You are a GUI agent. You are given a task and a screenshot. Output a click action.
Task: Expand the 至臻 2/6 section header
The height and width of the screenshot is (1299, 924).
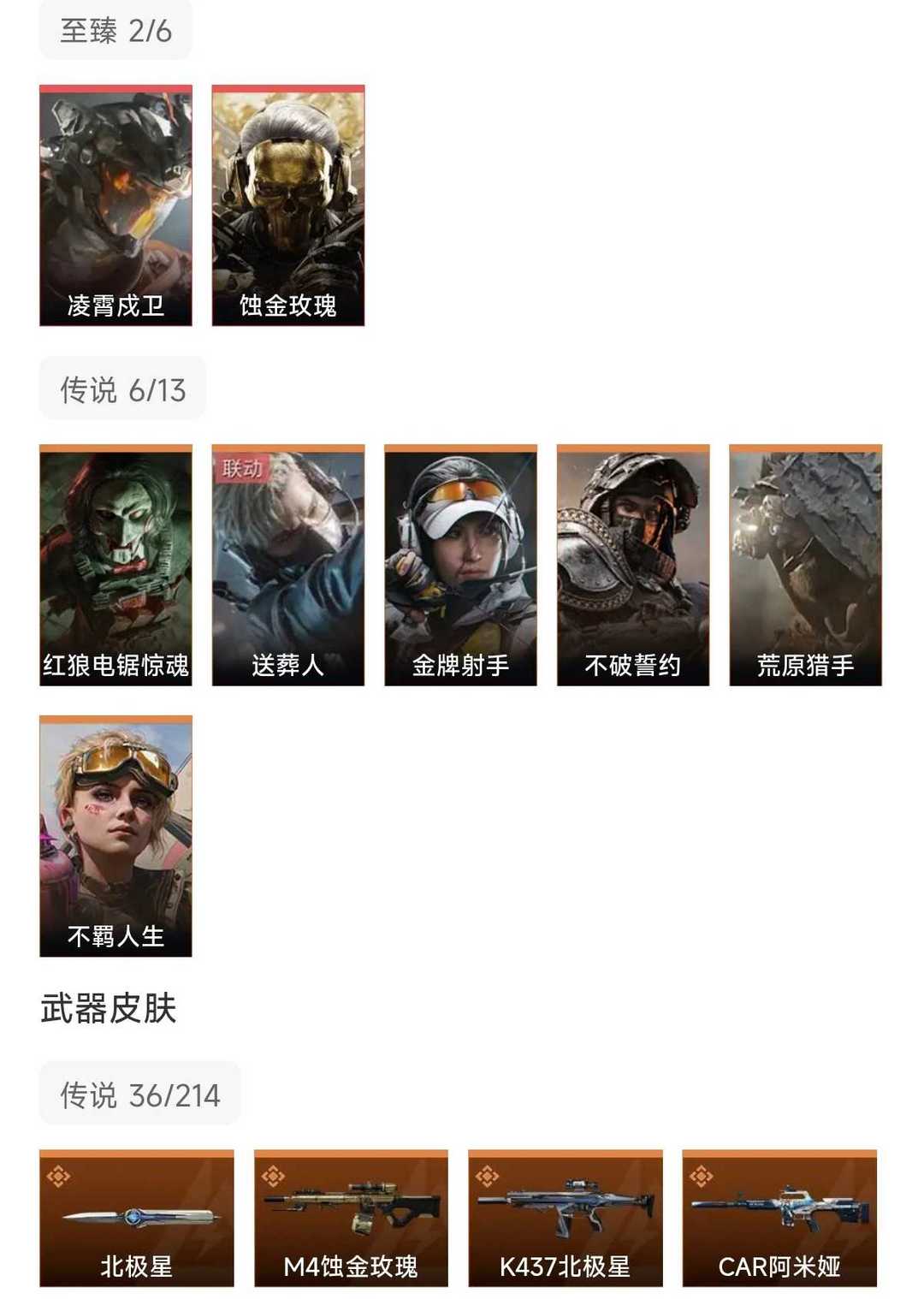pos(117,28)
